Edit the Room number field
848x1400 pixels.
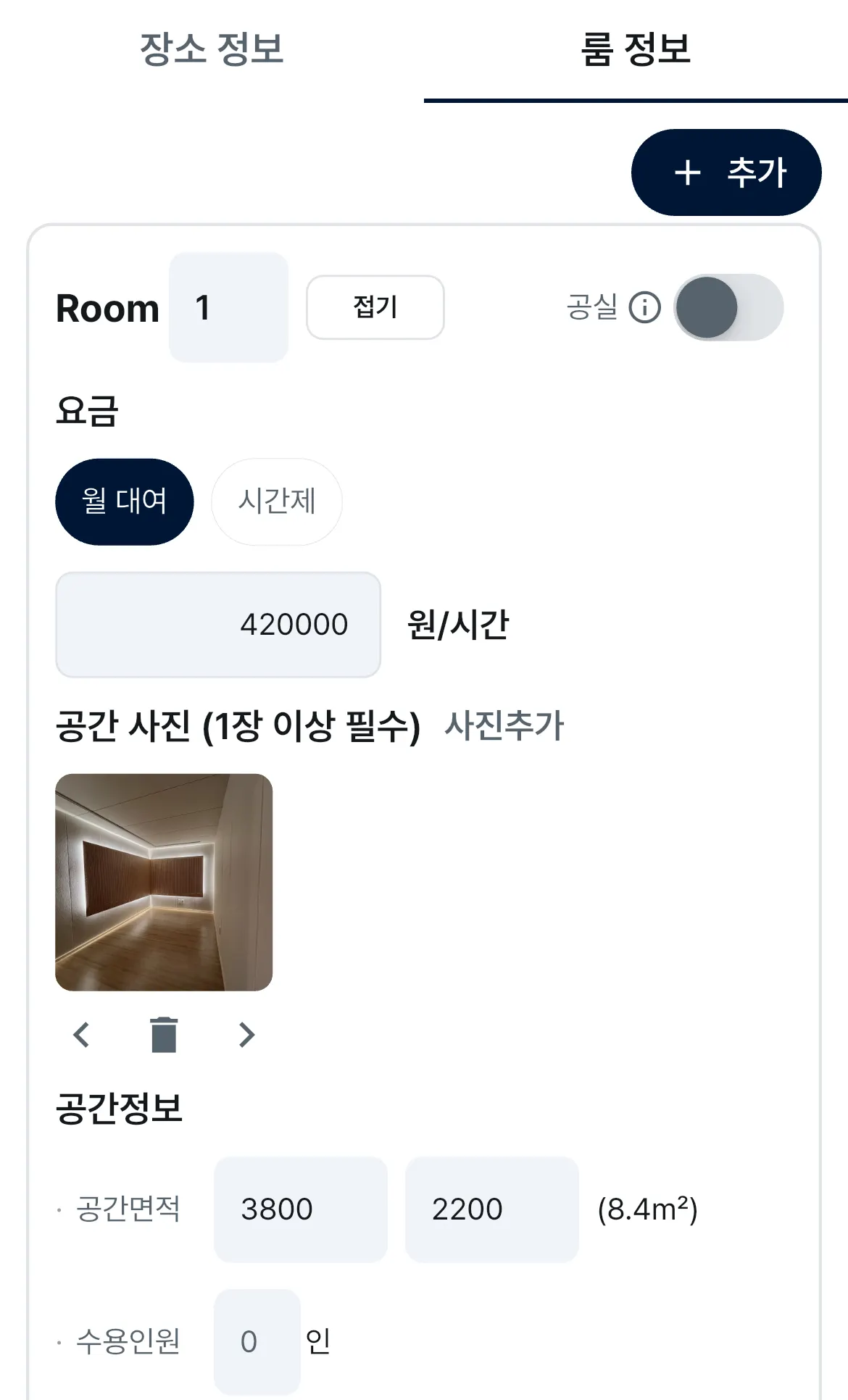[228, 307]
